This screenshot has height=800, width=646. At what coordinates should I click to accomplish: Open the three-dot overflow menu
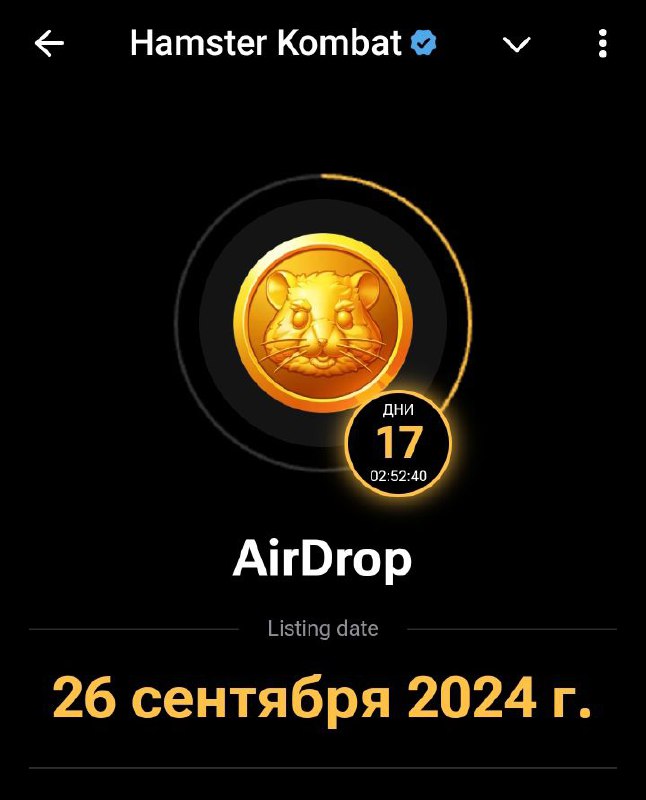[602, 44]
